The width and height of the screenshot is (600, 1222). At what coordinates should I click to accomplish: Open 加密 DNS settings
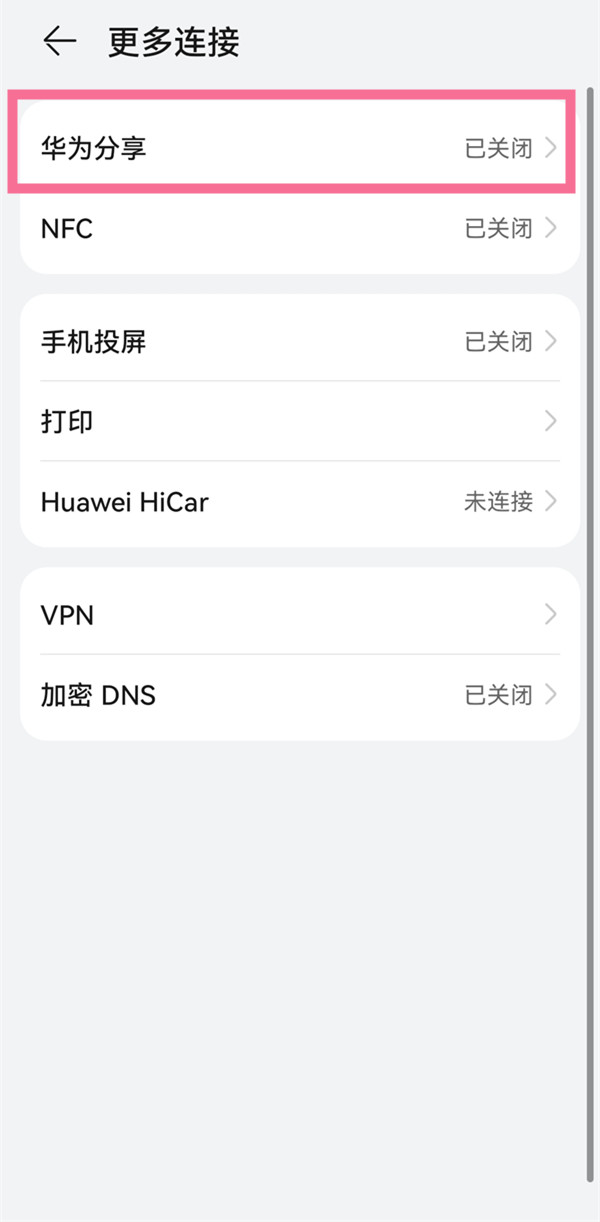pyautogui.click(x=298, y=695)
